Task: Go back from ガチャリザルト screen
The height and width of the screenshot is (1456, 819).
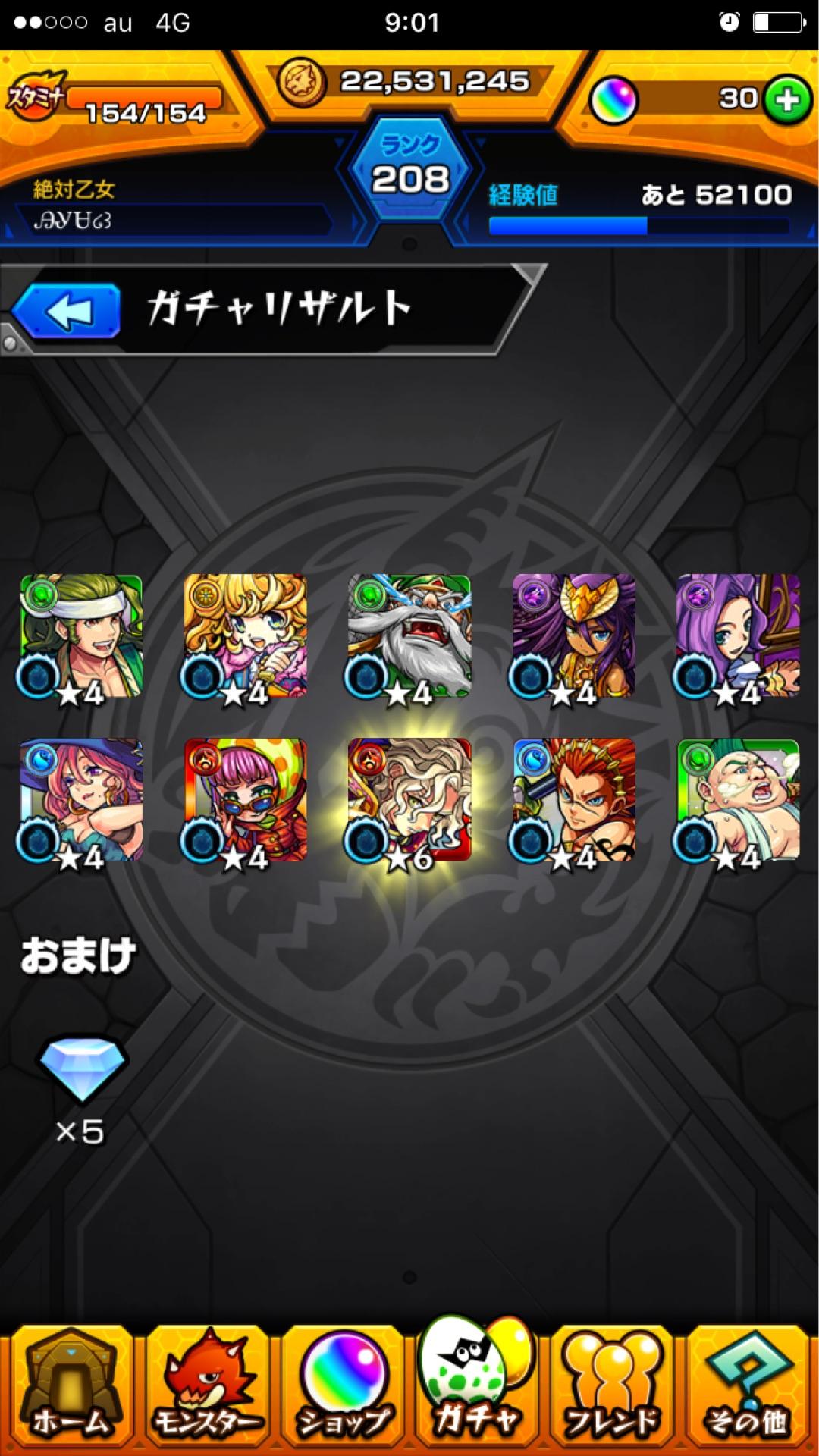Action: [x=67, y=311]
